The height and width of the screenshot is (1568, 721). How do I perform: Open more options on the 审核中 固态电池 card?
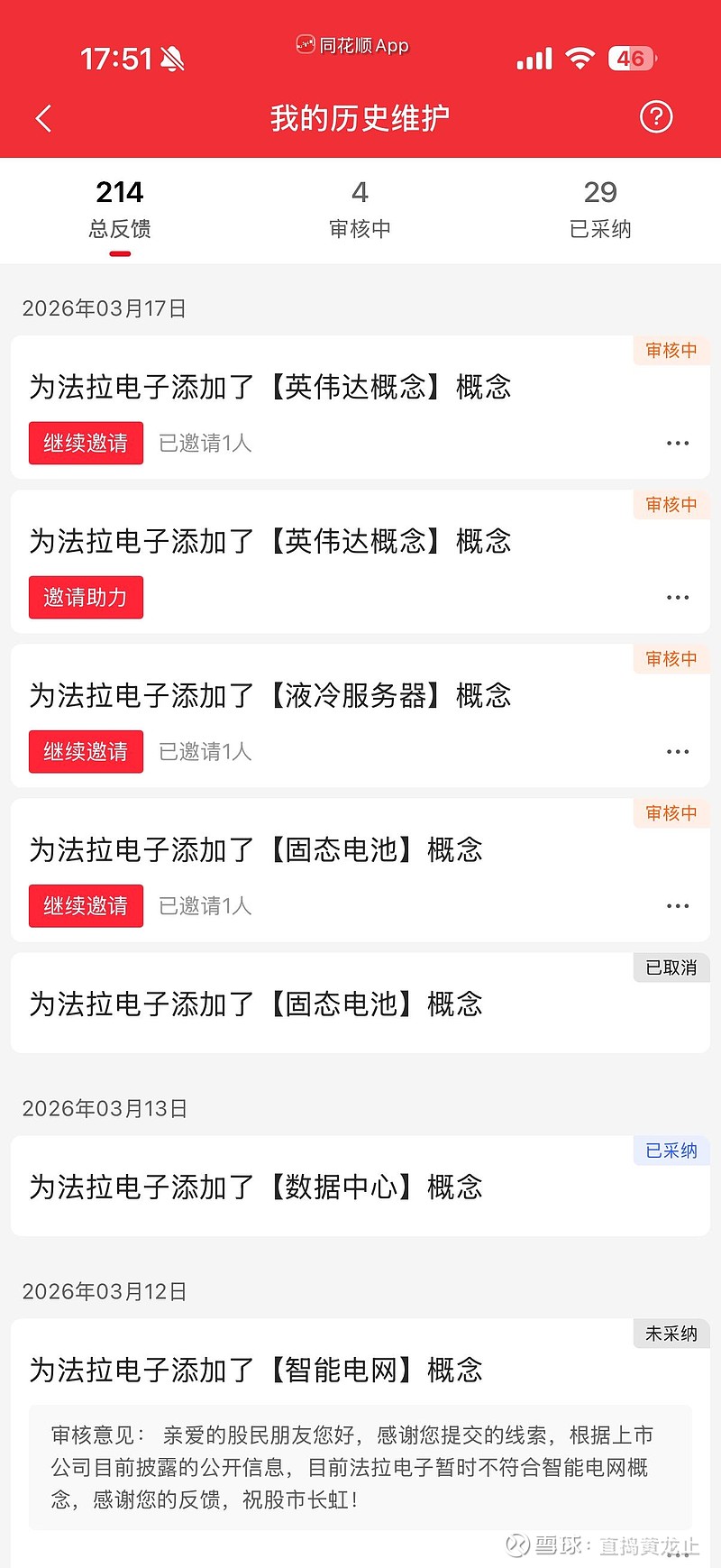tap(678, 905)
